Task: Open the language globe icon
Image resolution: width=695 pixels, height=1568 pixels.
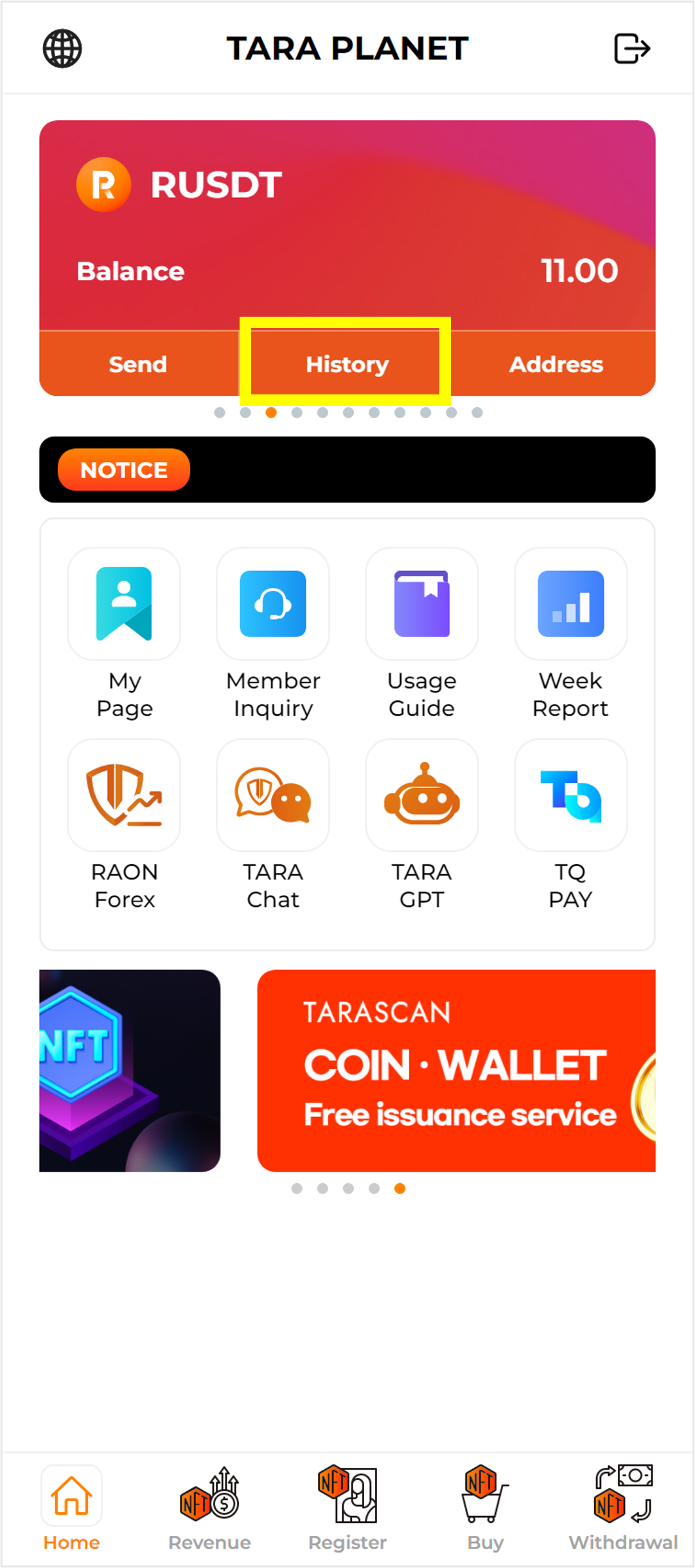Action: coord(62,48)
